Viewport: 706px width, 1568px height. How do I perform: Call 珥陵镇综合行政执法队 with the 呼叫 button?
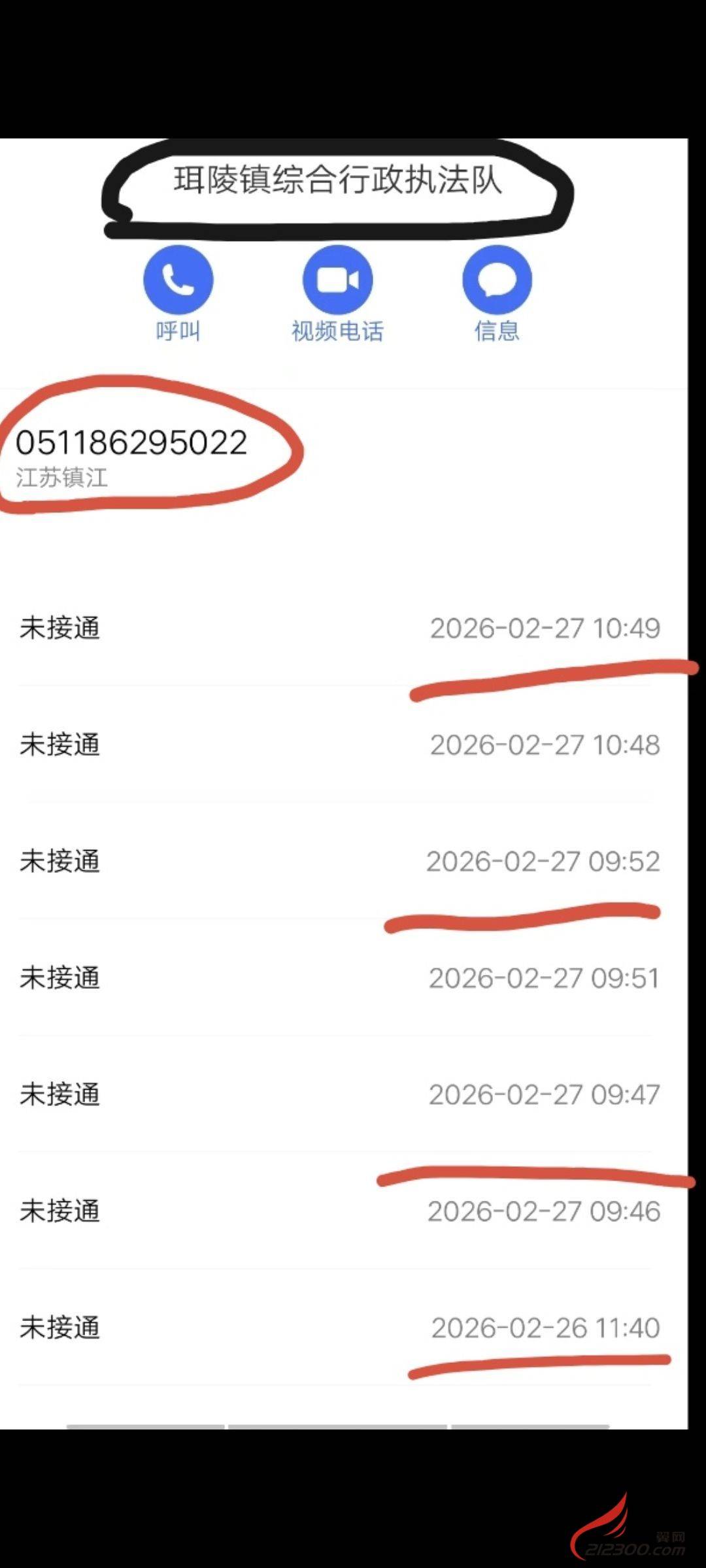(178, 281)
